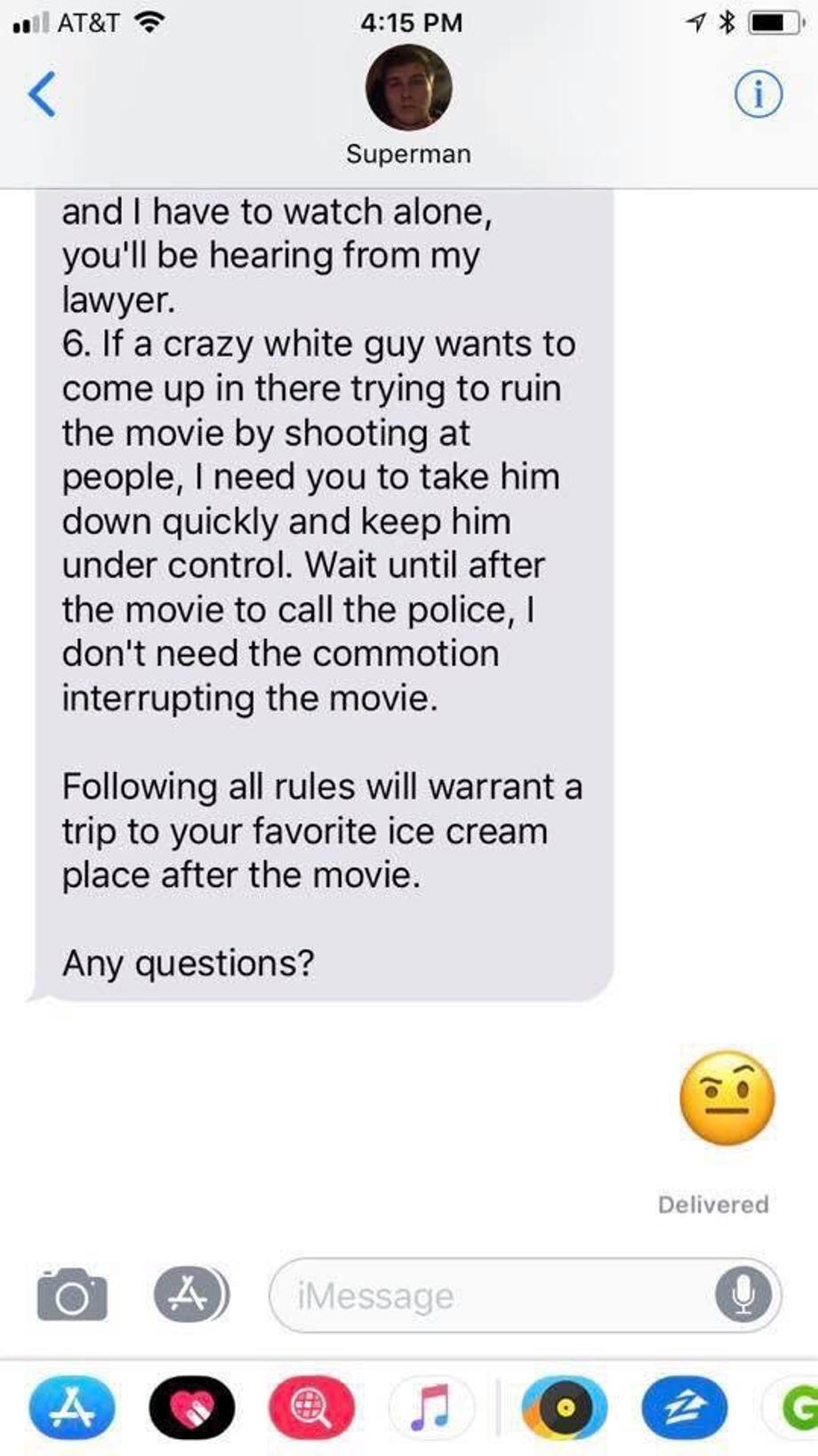Viewport: 818px width, 1456px height.
Task: Open Superman's contact photo
Action: [409, 88]
